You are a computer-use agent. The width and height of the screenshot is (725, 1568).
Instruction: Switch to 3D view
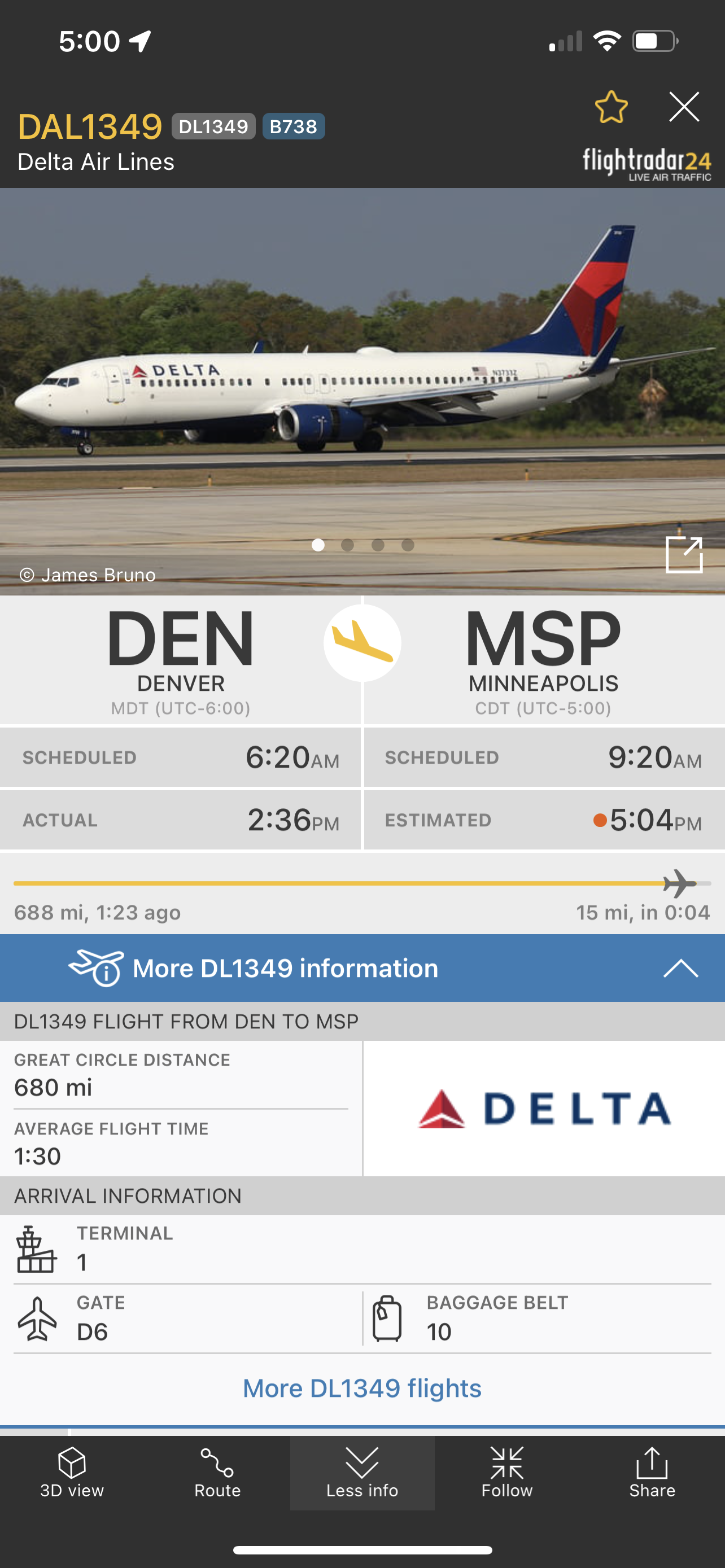pyautogui.click(x=72, y=1473)
